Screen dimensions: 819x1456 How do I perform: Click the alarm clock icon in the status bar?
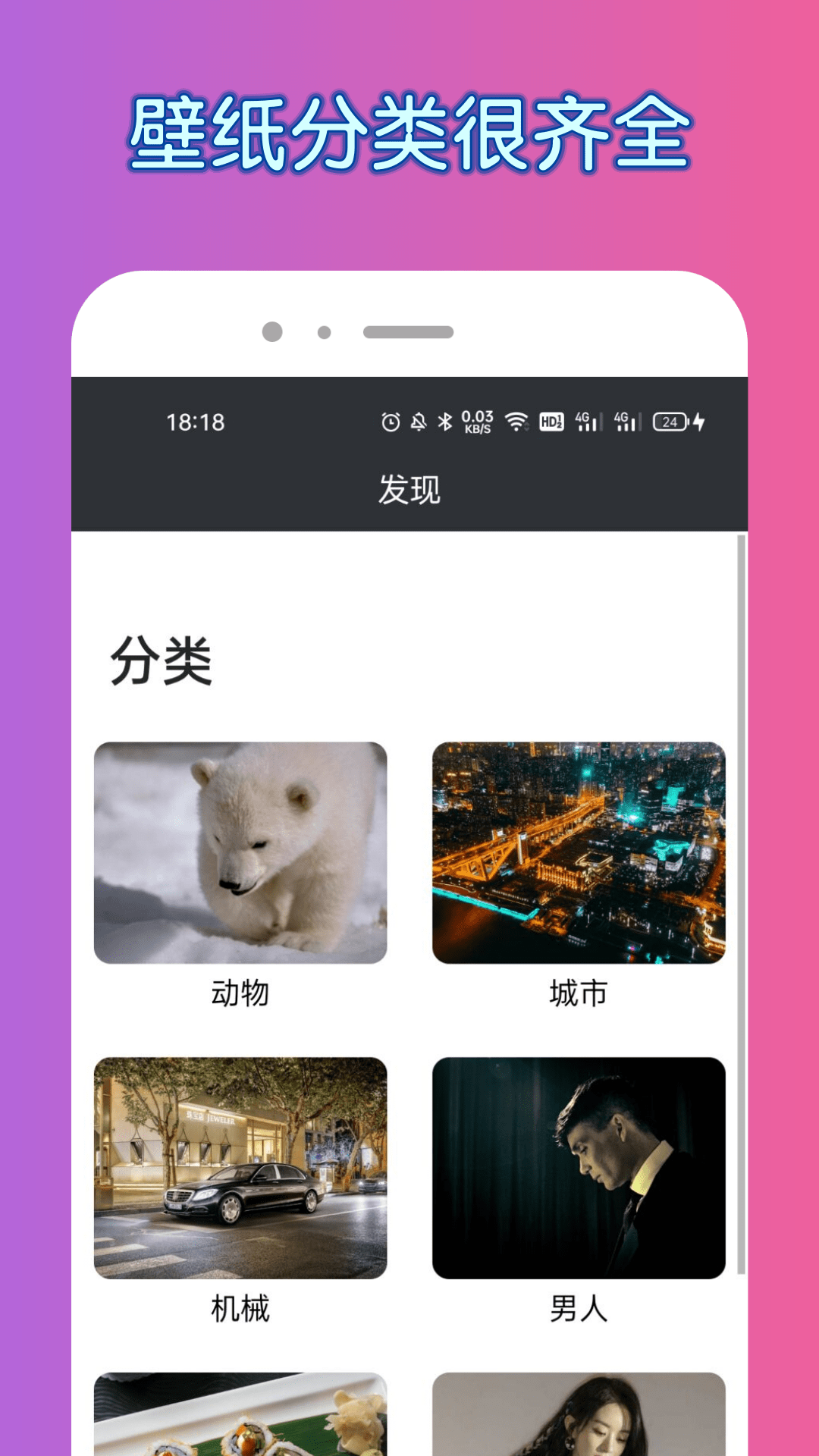click(x=391, y=422)
